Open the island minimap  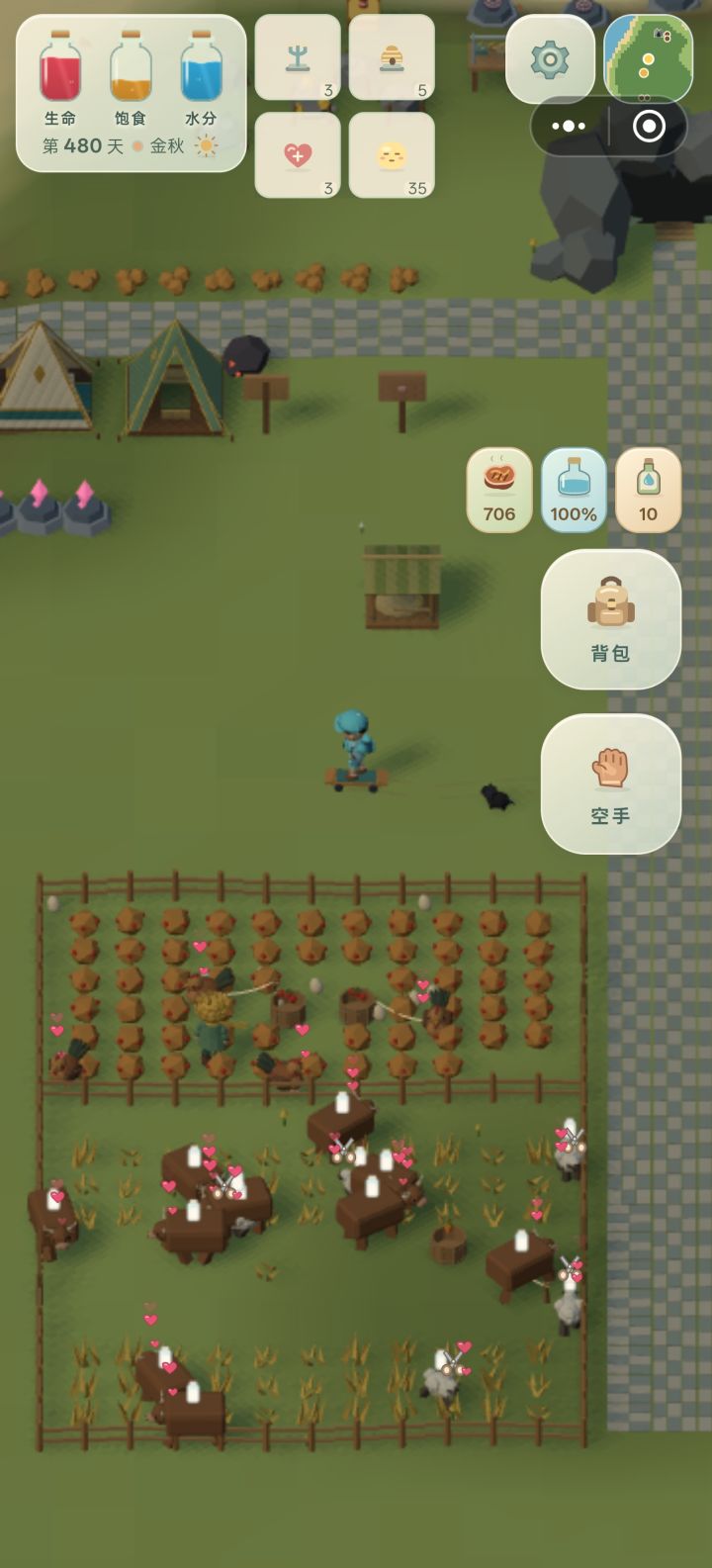pyautogui.click(x=648, y=59)
